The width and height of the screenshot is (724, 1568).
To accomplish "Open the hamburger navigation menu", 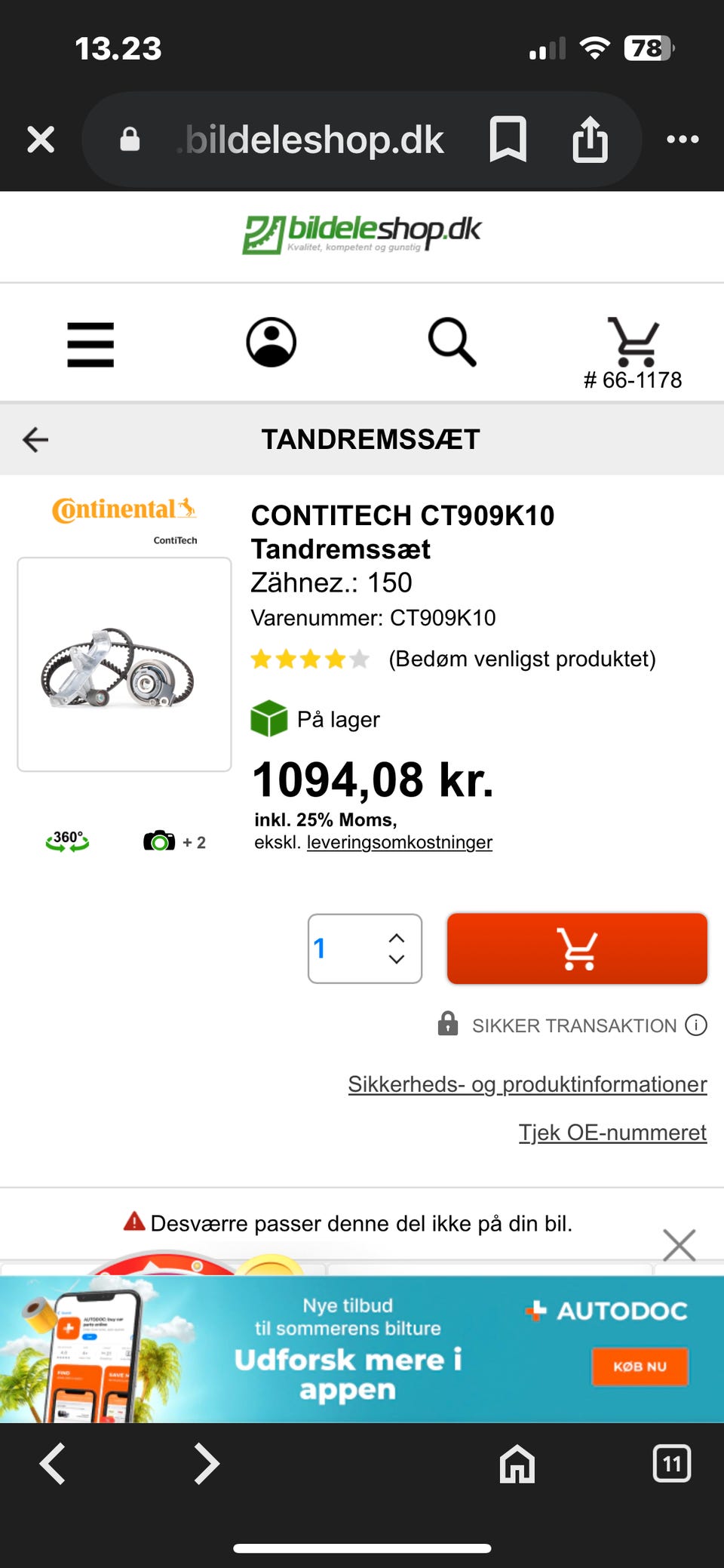I will [x=90, y=343].
